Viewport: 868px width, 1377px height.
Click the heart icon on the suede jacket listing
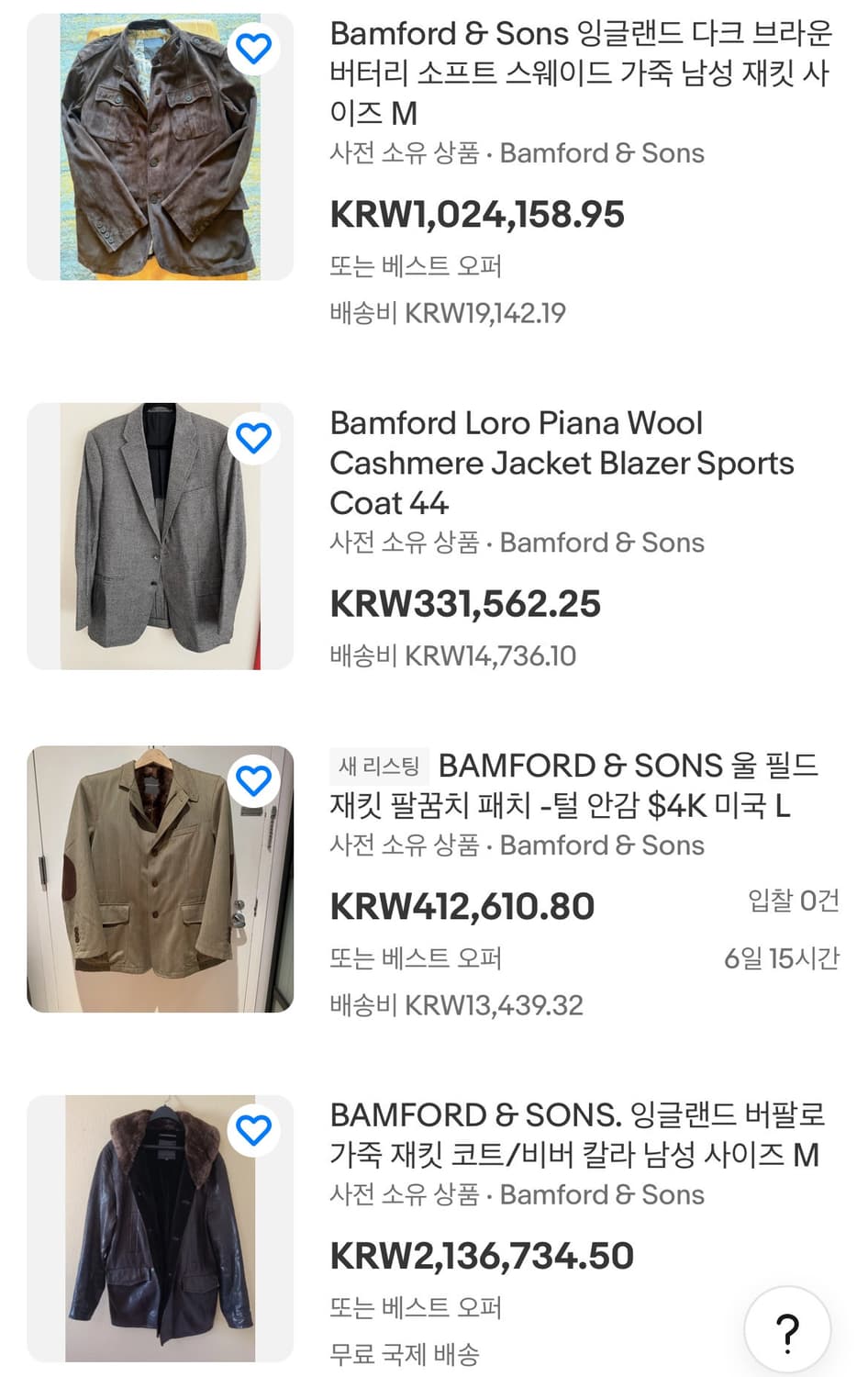coord(254,49)
